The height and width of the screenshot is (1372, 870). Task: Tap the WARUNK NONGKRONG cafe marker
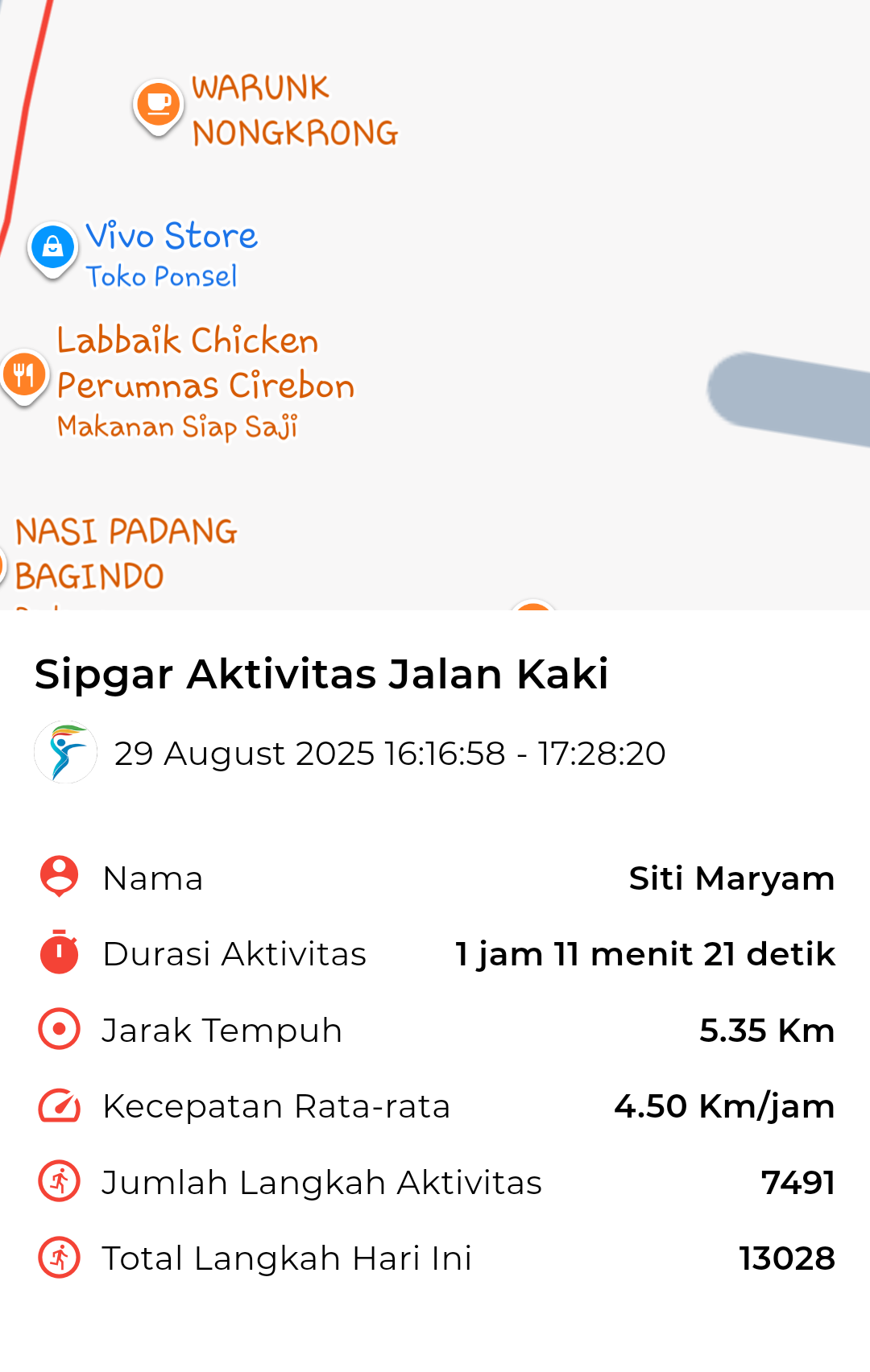[x=158, y=105]
